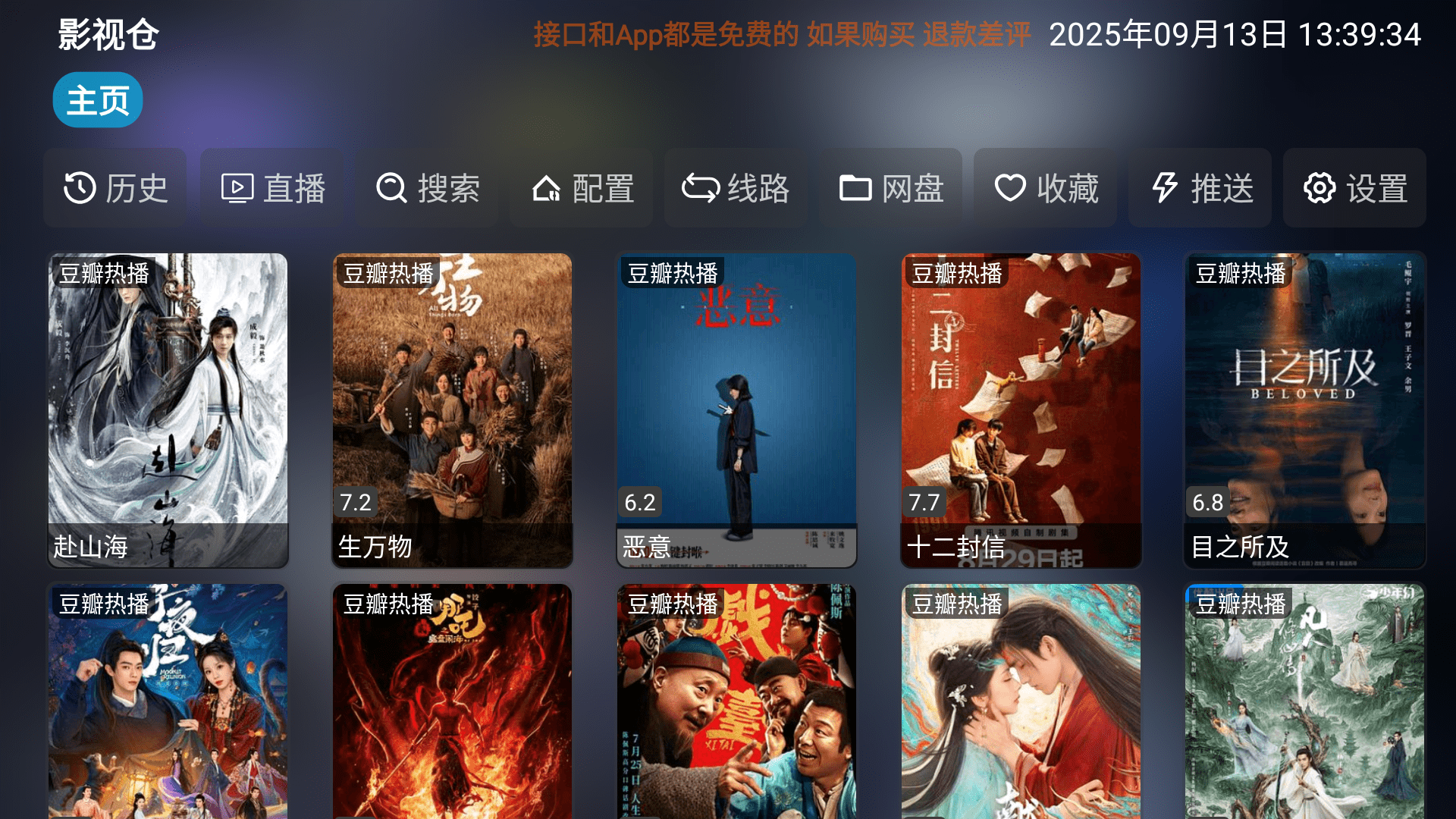The image size is (1456, 819).
Task: Open 设置 settings
Action: [1355, 188]
